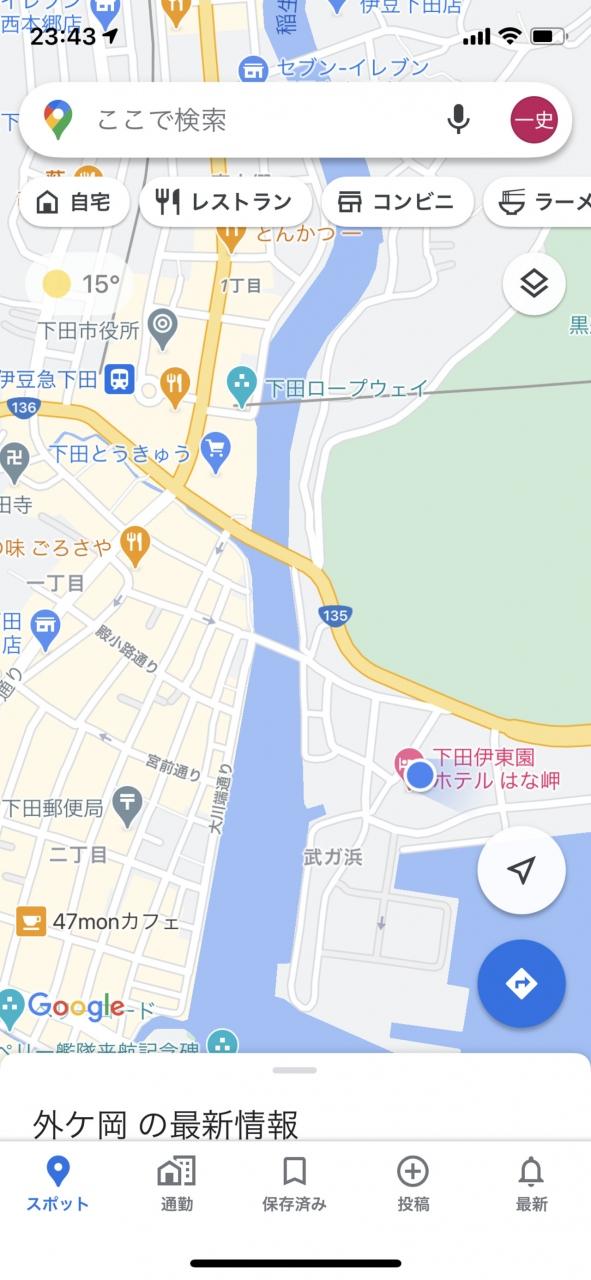
Task: Tap the 47monカフェ map marker
Action: (x=31, y=921)
